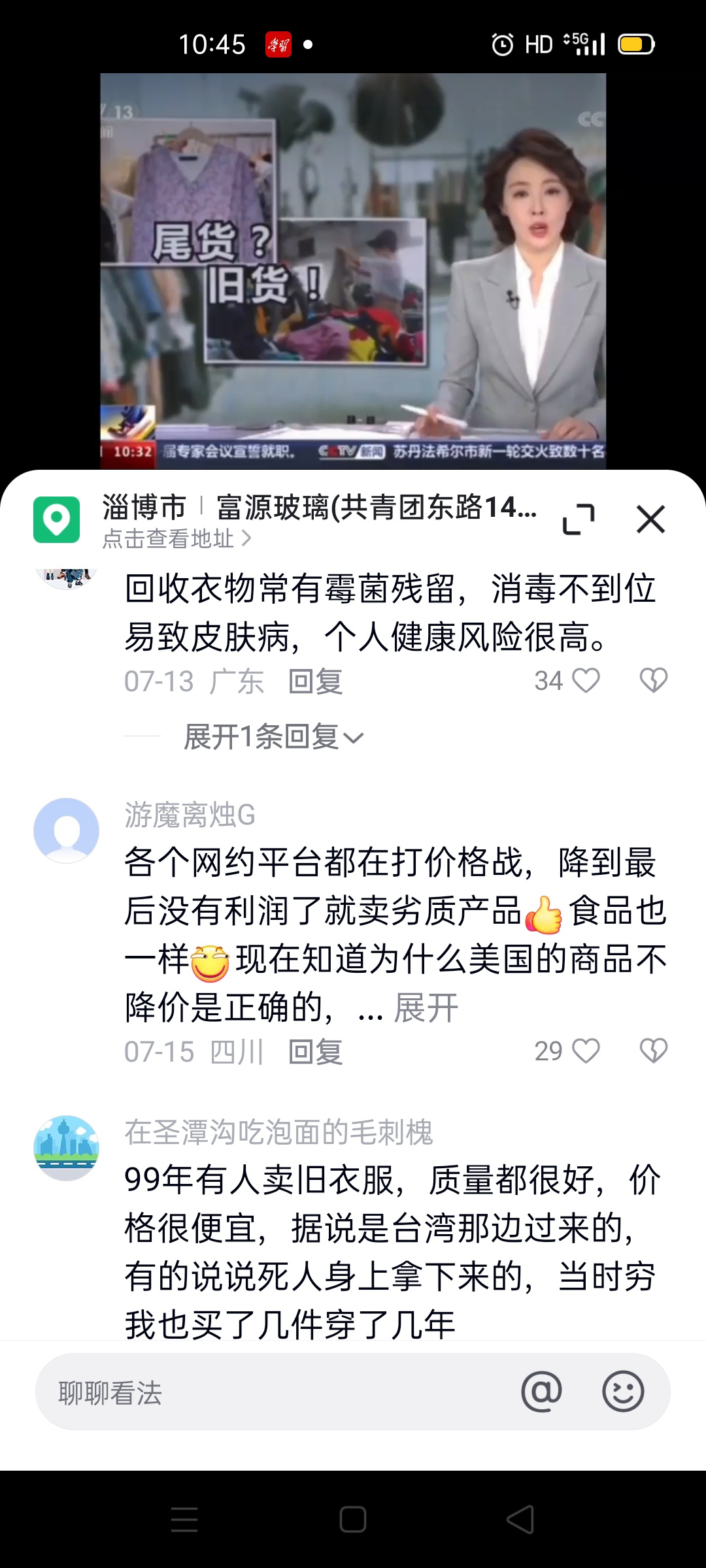The width and height of the screenshot is (706, 1568).
Task: Reply to 游魔离烛G's comment
Action: (316, 1053)
